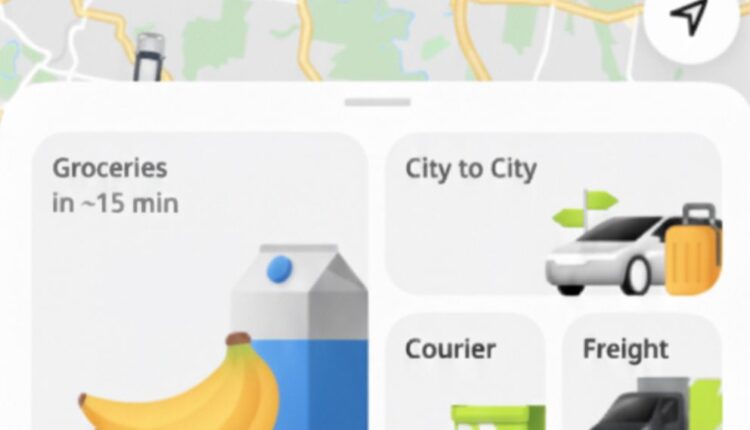
Task: Tap the my-location arrow button
Action: coord(690,17)
